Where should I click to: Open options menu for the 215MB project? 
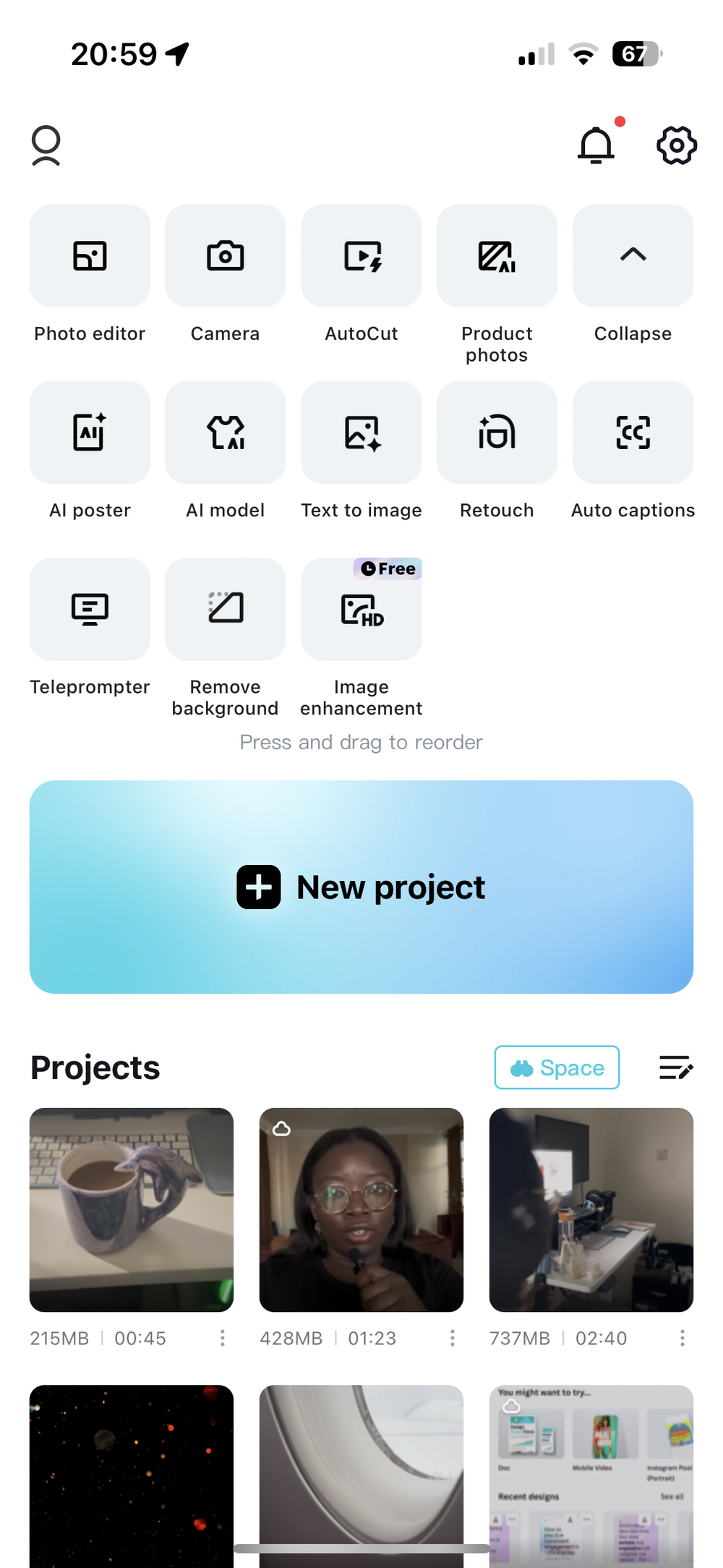[x=222, y=1339]
